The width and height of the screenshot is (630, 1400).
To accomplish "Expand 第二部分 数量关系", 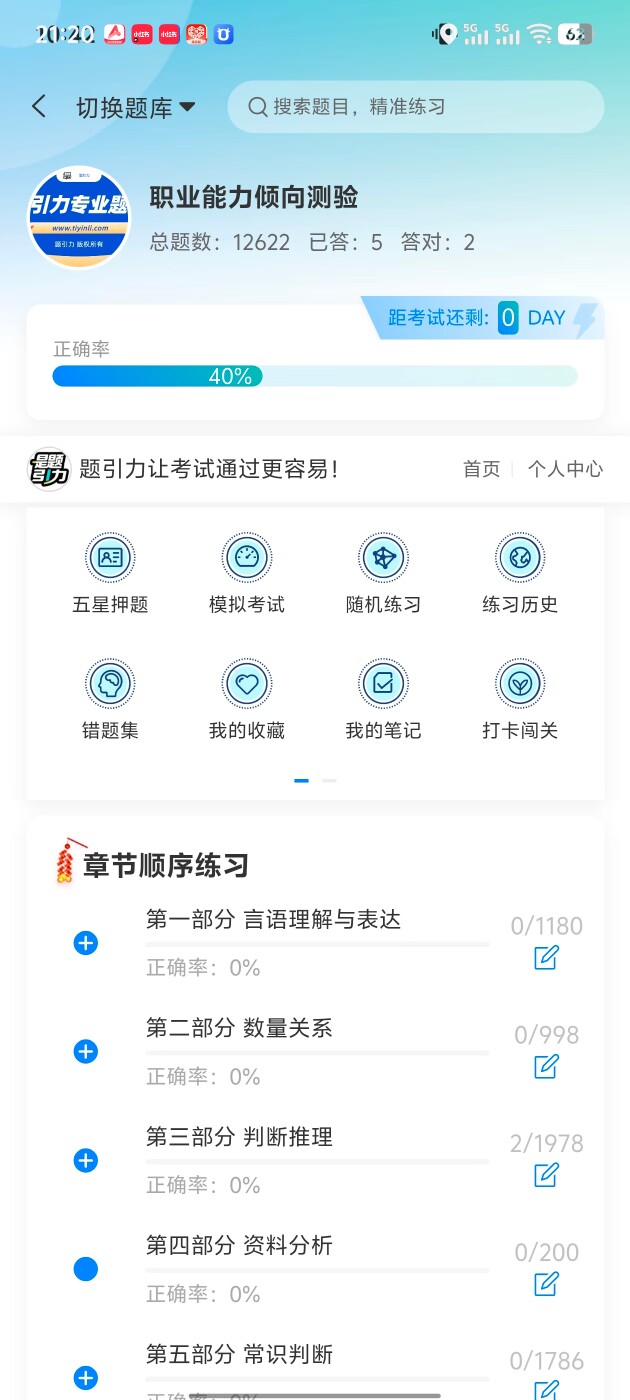I will pyautogui.click(x=86, y=1052).
